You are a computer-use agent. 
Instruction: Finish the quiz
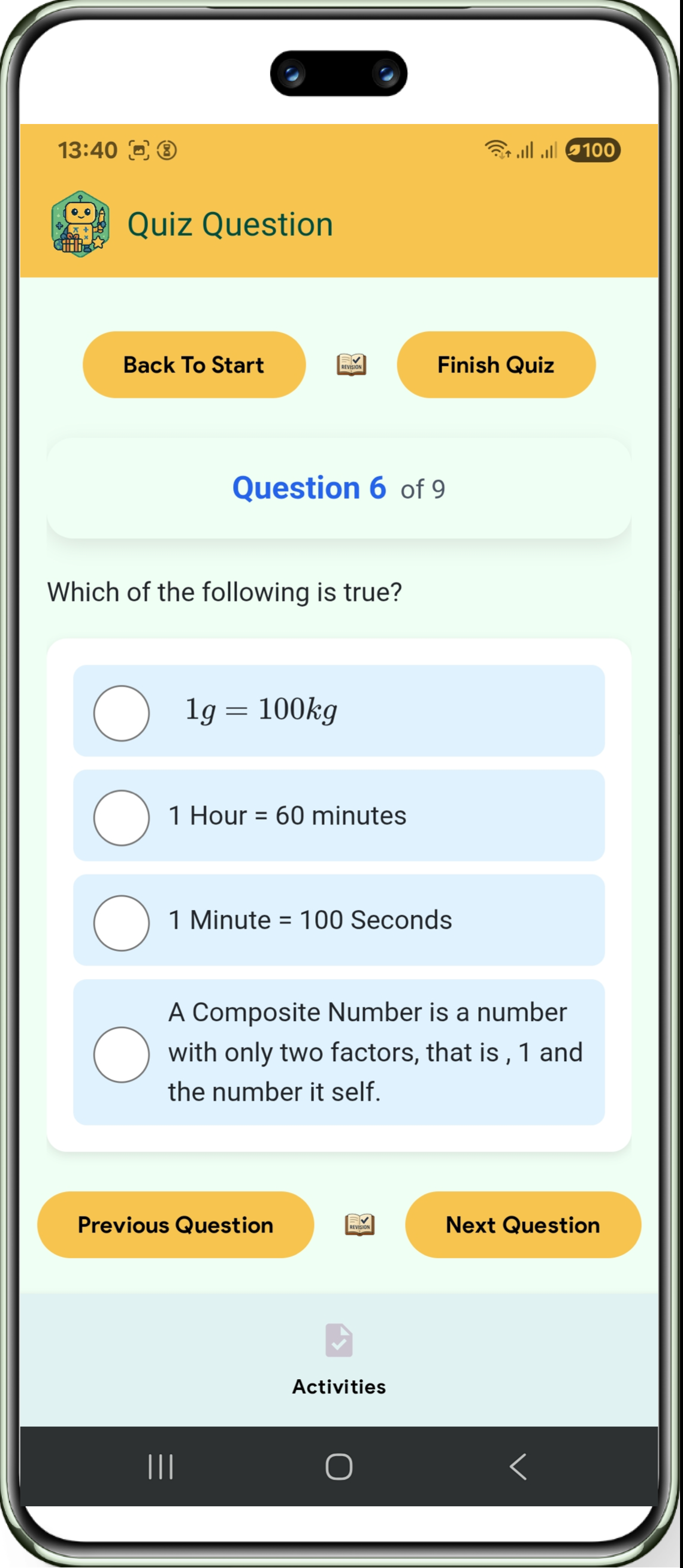pyautogui.click(x=495, y=365)
